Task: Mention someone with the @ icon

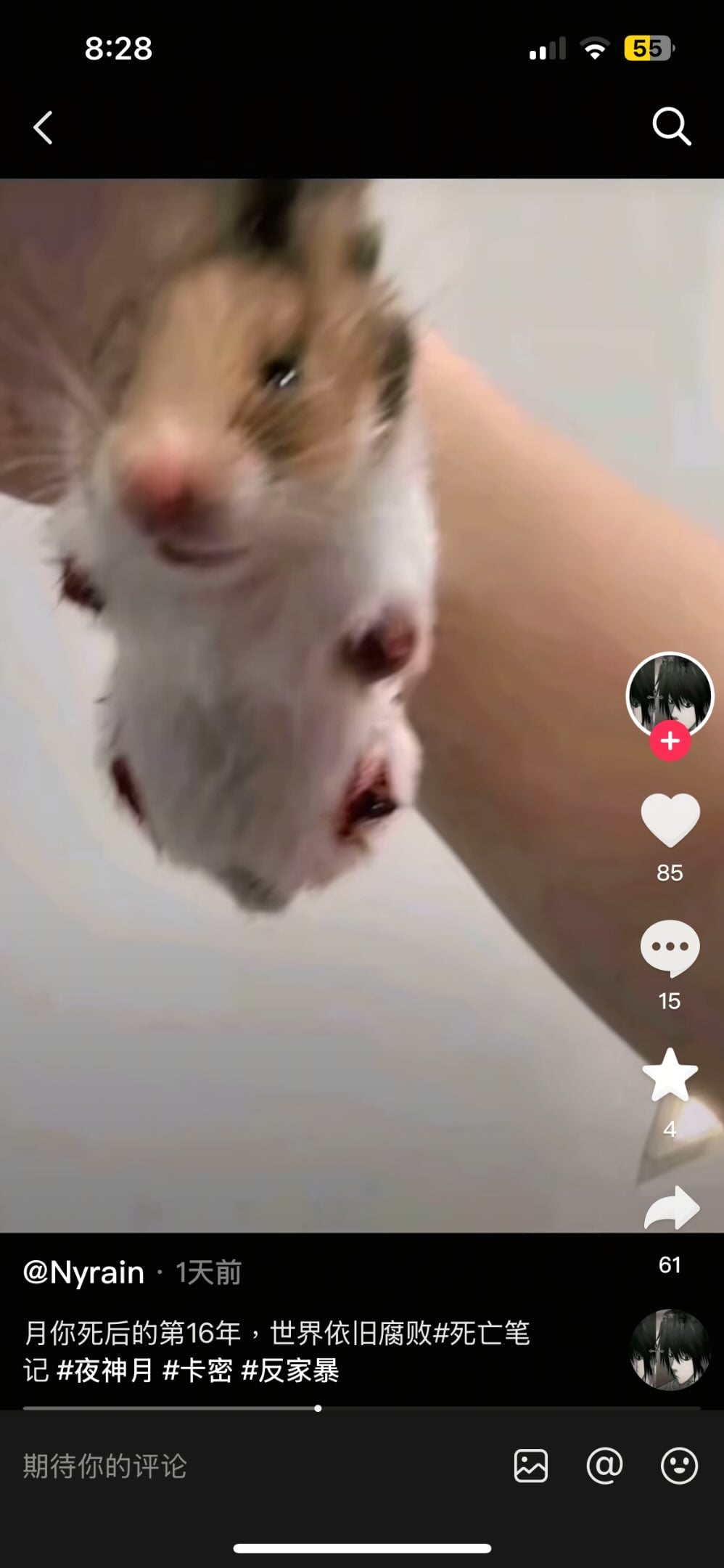Action: point(604,1466)
